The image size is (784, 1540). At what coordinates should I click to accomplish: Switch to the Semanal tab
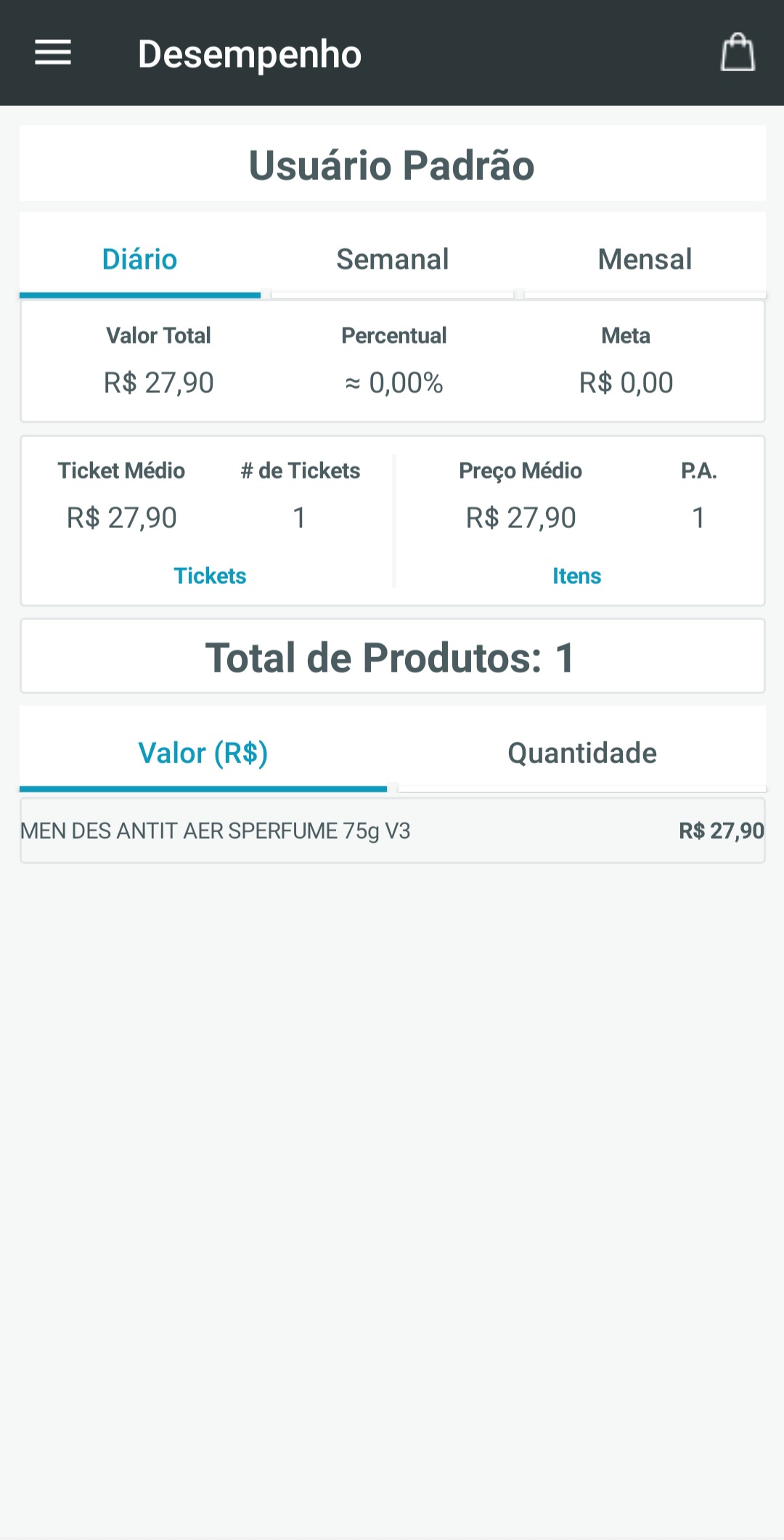point(392,259)
